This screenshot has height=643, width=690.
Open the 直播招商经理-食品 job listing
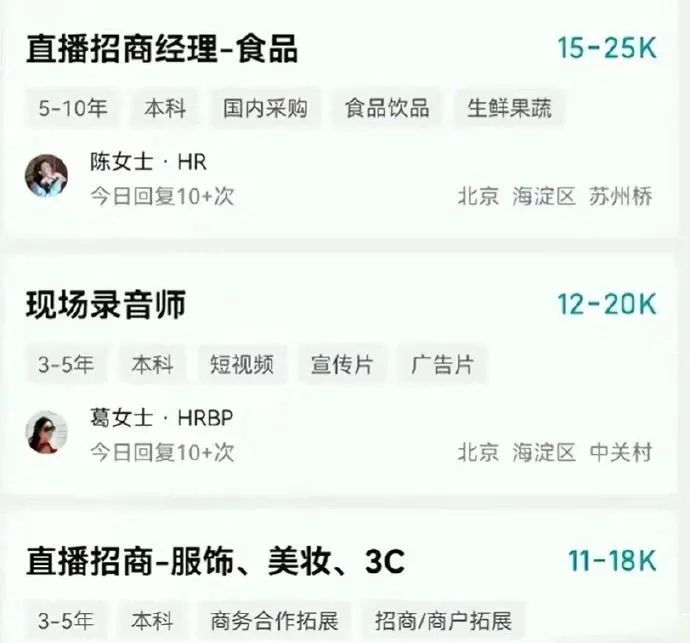coord(162,48)
